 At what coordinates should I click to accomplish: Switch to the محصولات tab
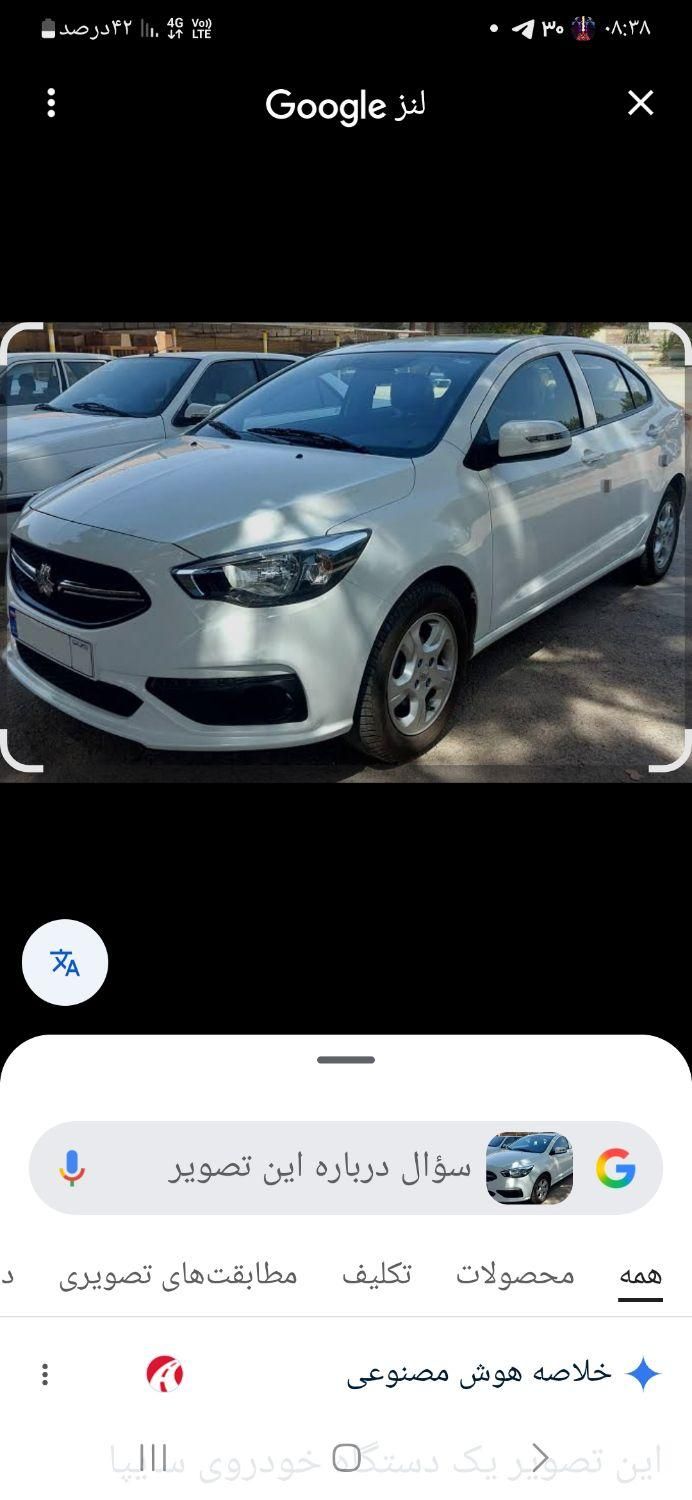[x=515, y=1275]
